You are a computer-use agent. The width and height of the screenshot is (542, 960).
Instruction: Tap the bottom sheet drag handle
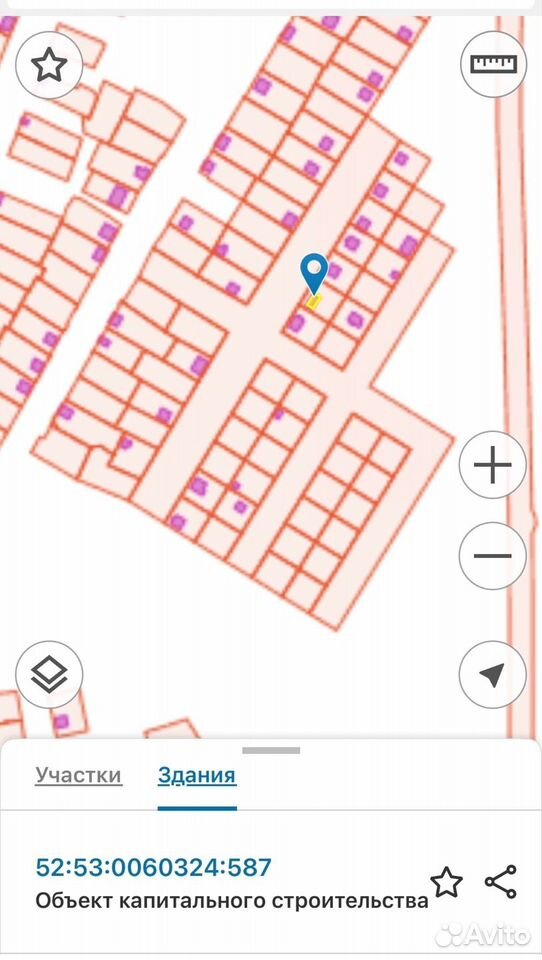pos(271,751)
